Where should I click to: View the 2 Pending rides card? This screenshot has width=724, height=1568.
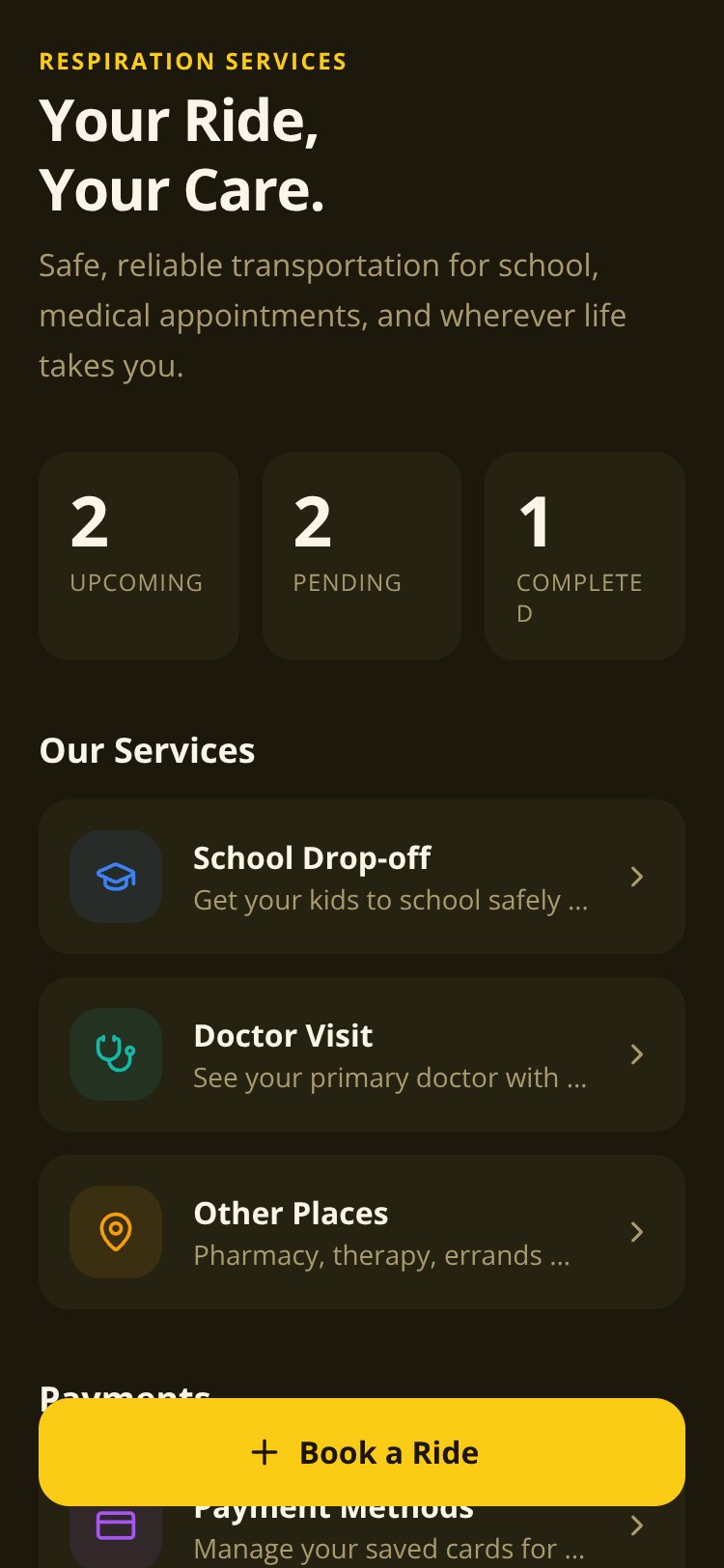click(362, 556)
